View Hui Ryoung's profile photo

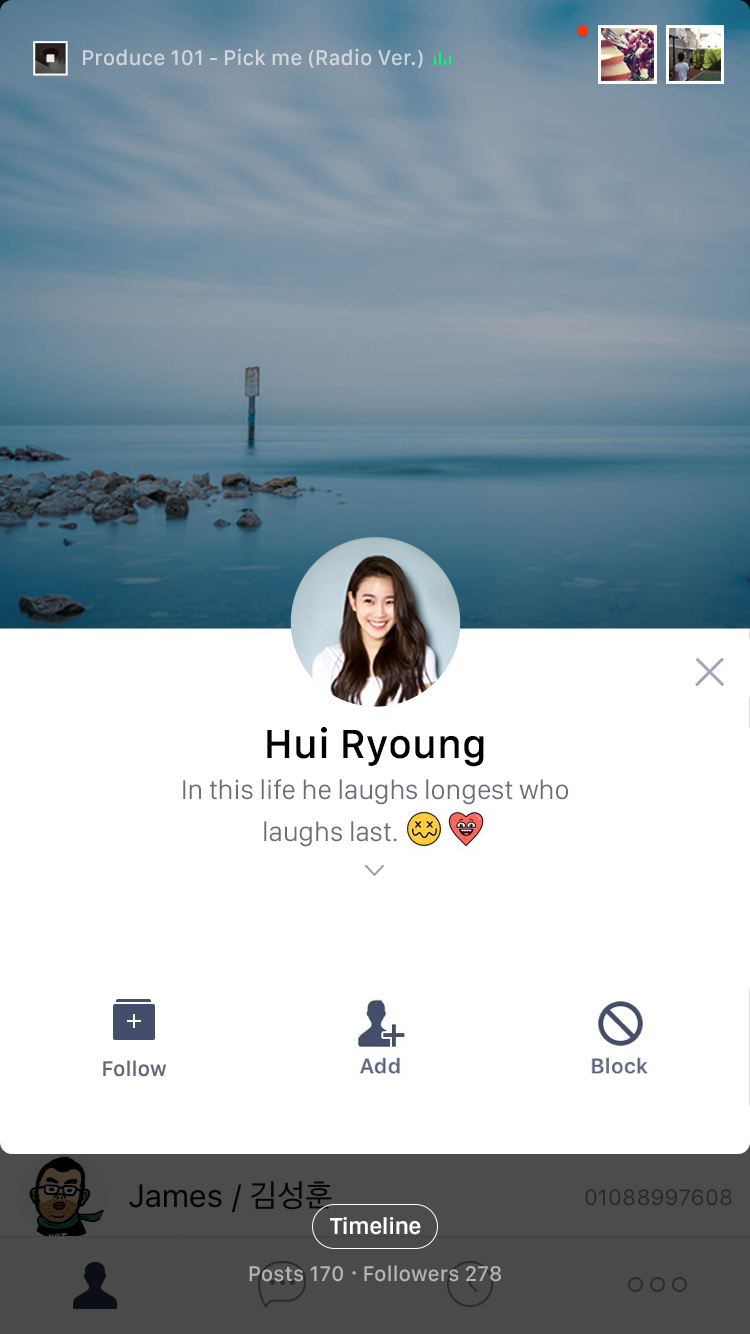(x=375, y=622)
